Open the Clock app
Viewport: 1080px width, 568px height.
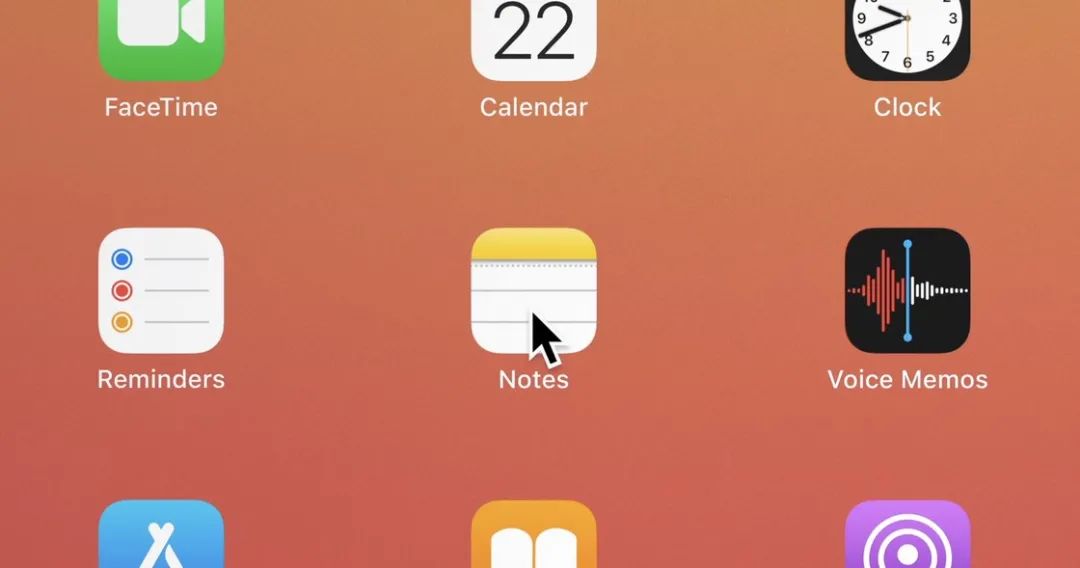point(907,40)
